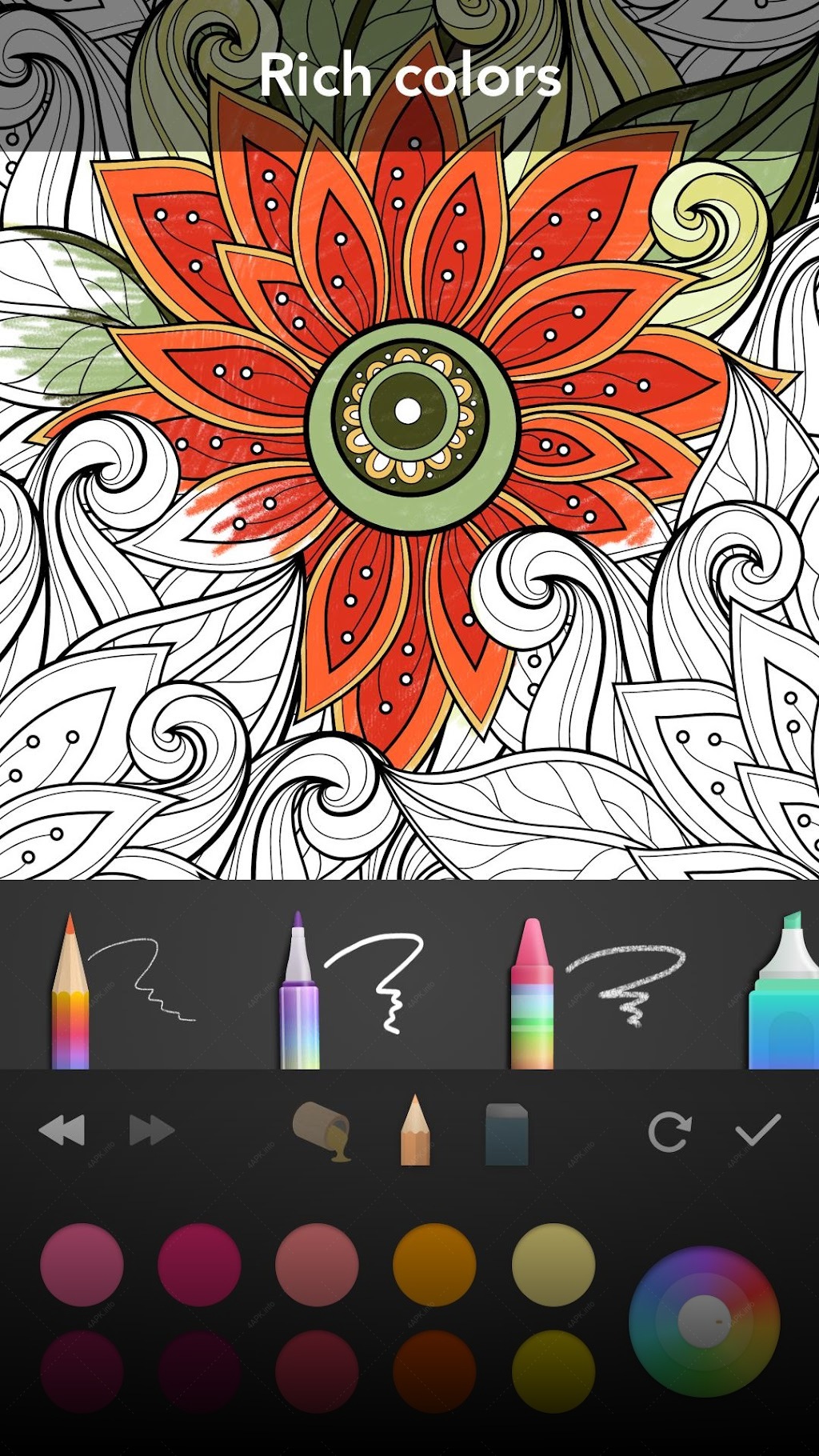Activate the paint bucket fill tool
819x1456 pixels.
322,1131
